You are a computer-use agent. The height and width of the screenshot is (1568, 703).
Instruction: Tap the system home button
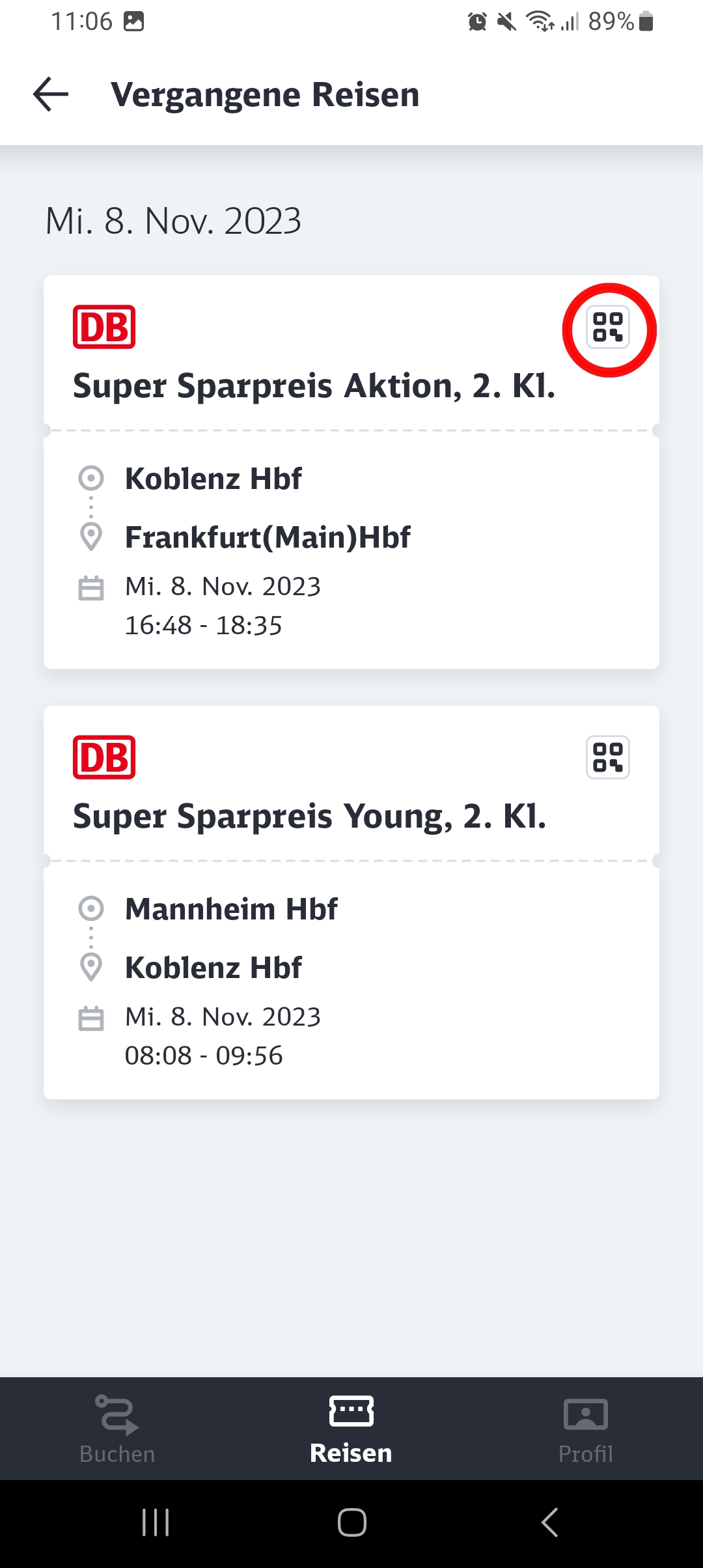click(351, 1522)
